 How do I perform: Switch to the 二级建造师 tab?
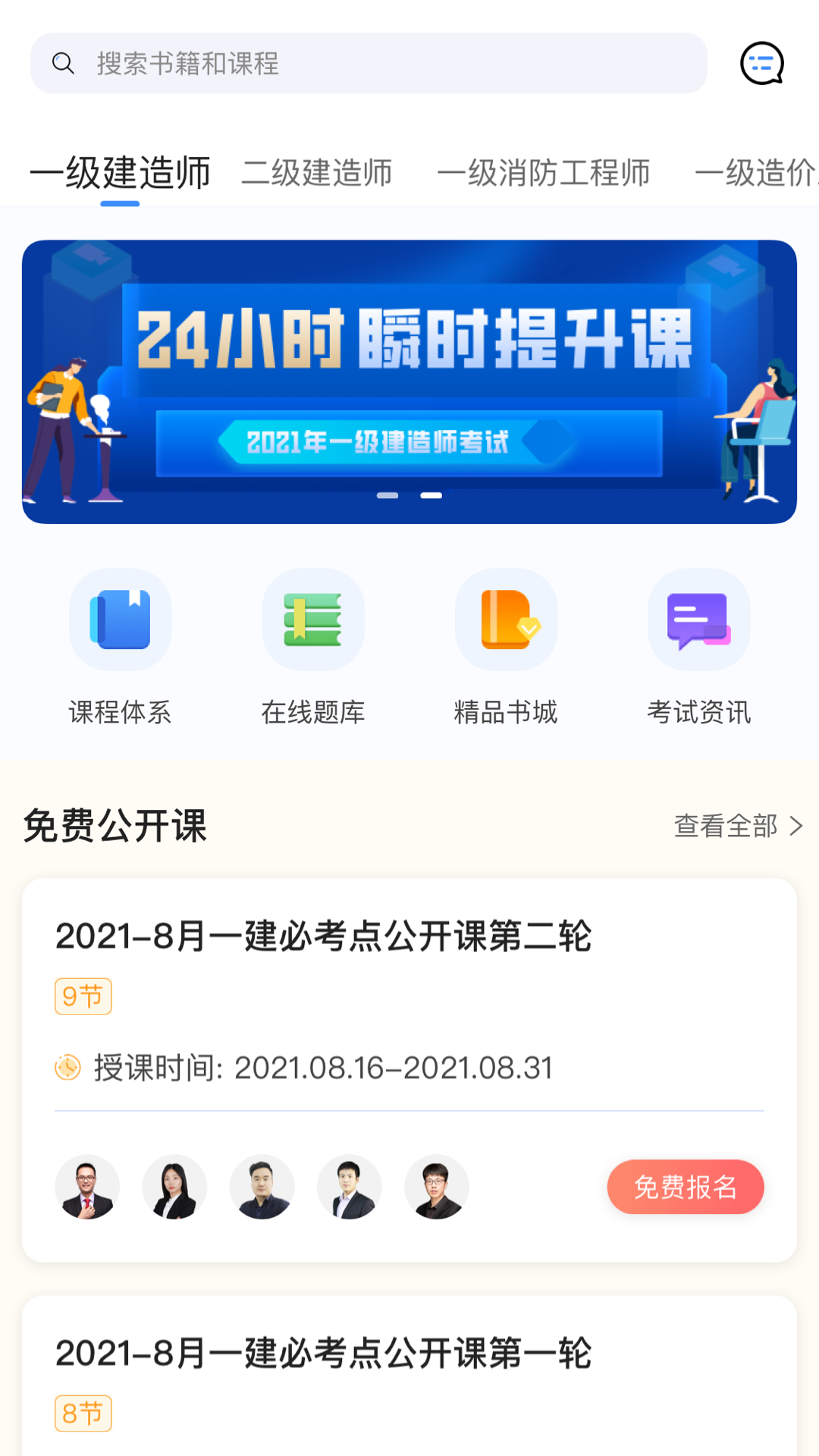317,174
